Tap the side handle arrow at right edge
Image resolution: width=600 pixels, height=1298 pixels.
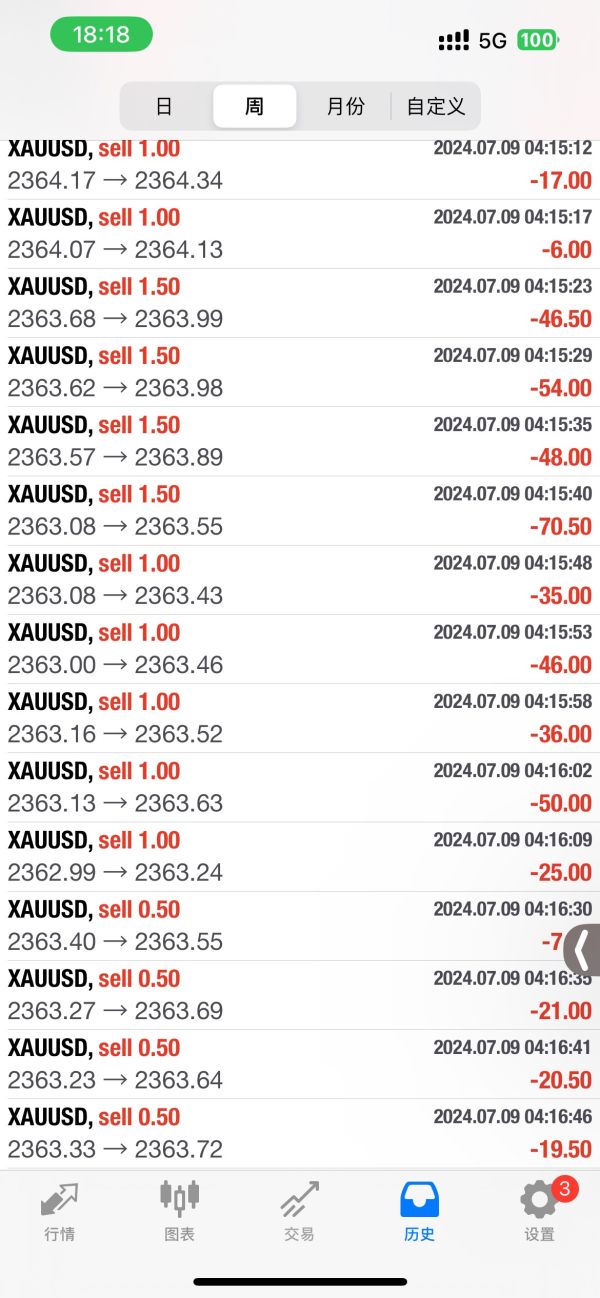(x=582, y=950)
